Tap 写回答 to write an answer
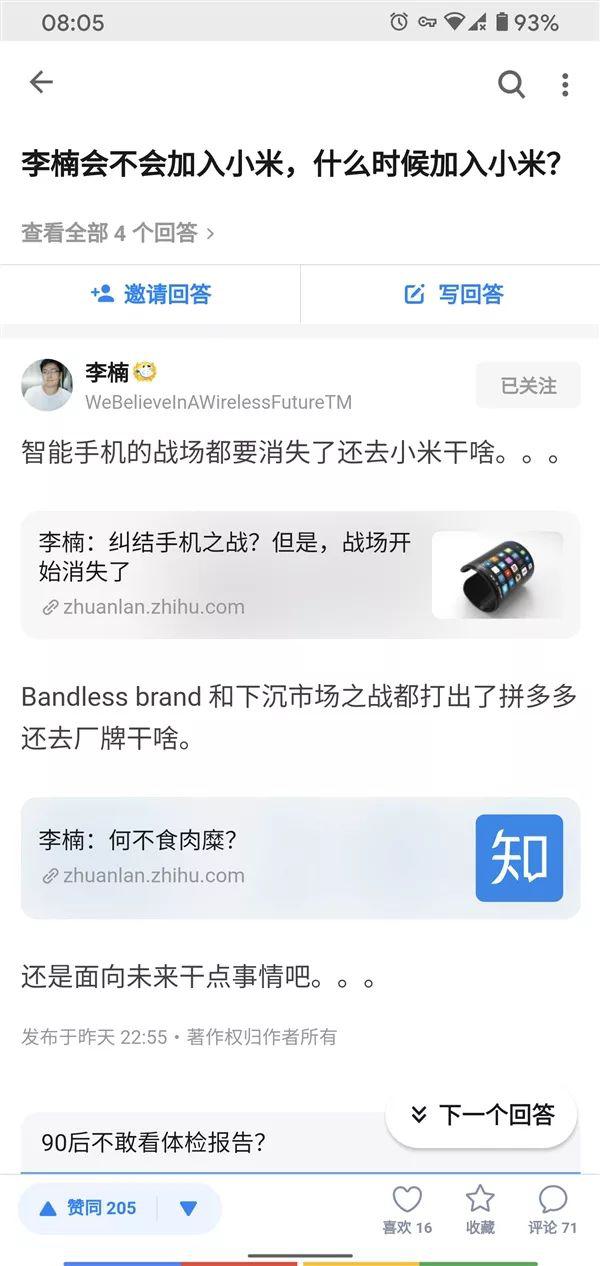 coord(452,294)
